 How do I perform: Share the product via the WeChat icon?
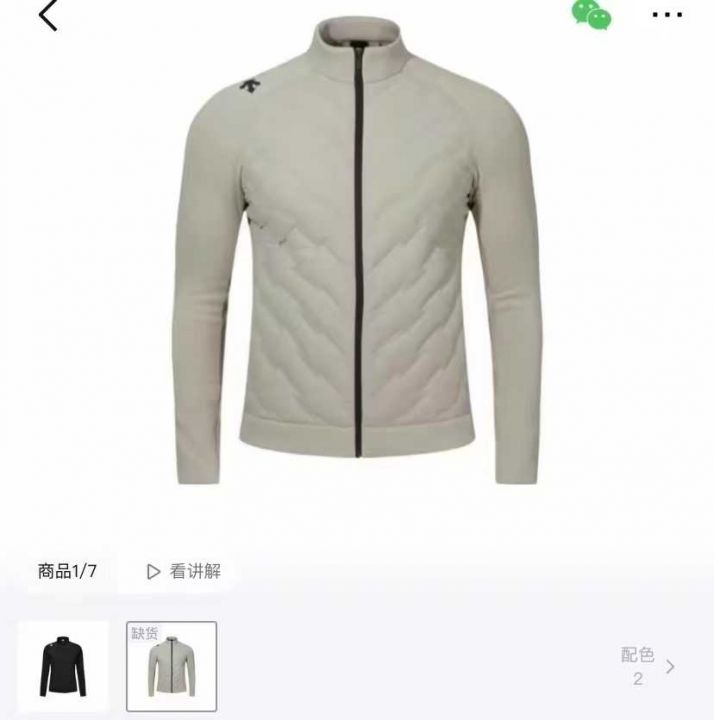[590, 14]
